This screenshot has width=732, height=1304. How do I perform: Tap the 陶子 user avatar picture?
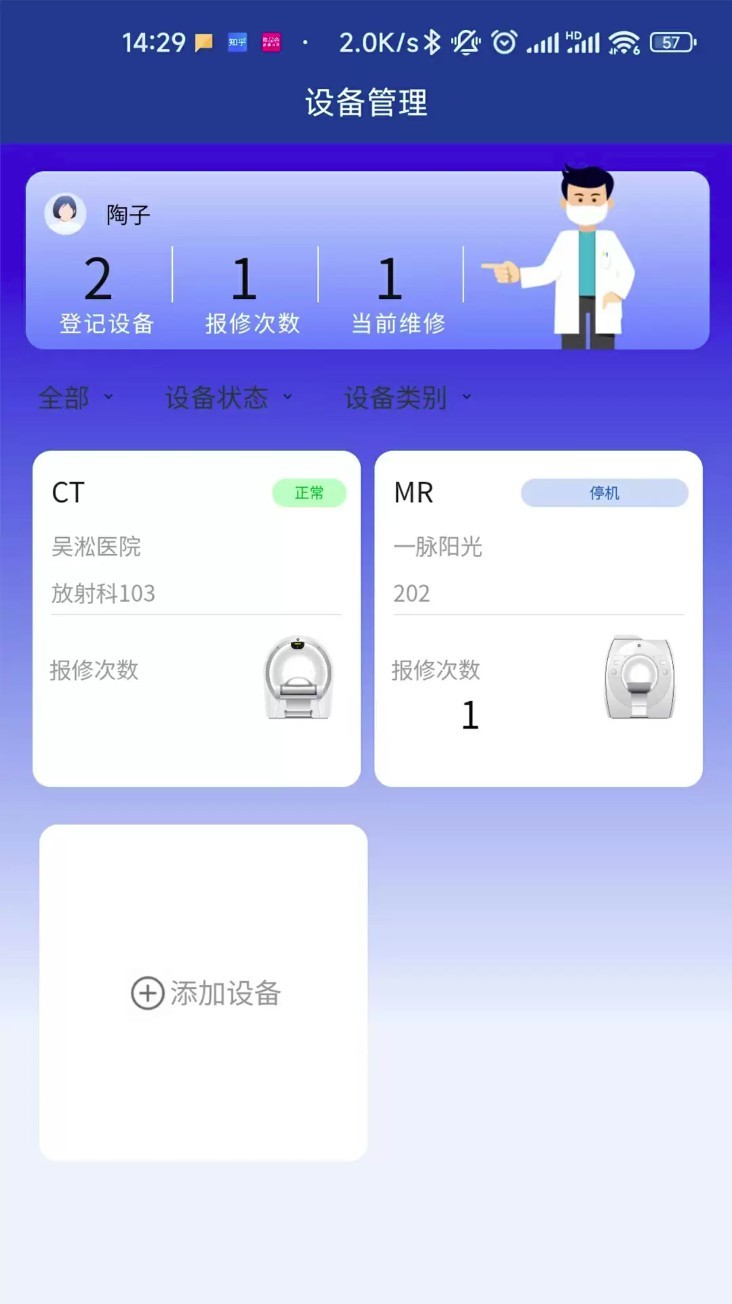coord(64,213)
